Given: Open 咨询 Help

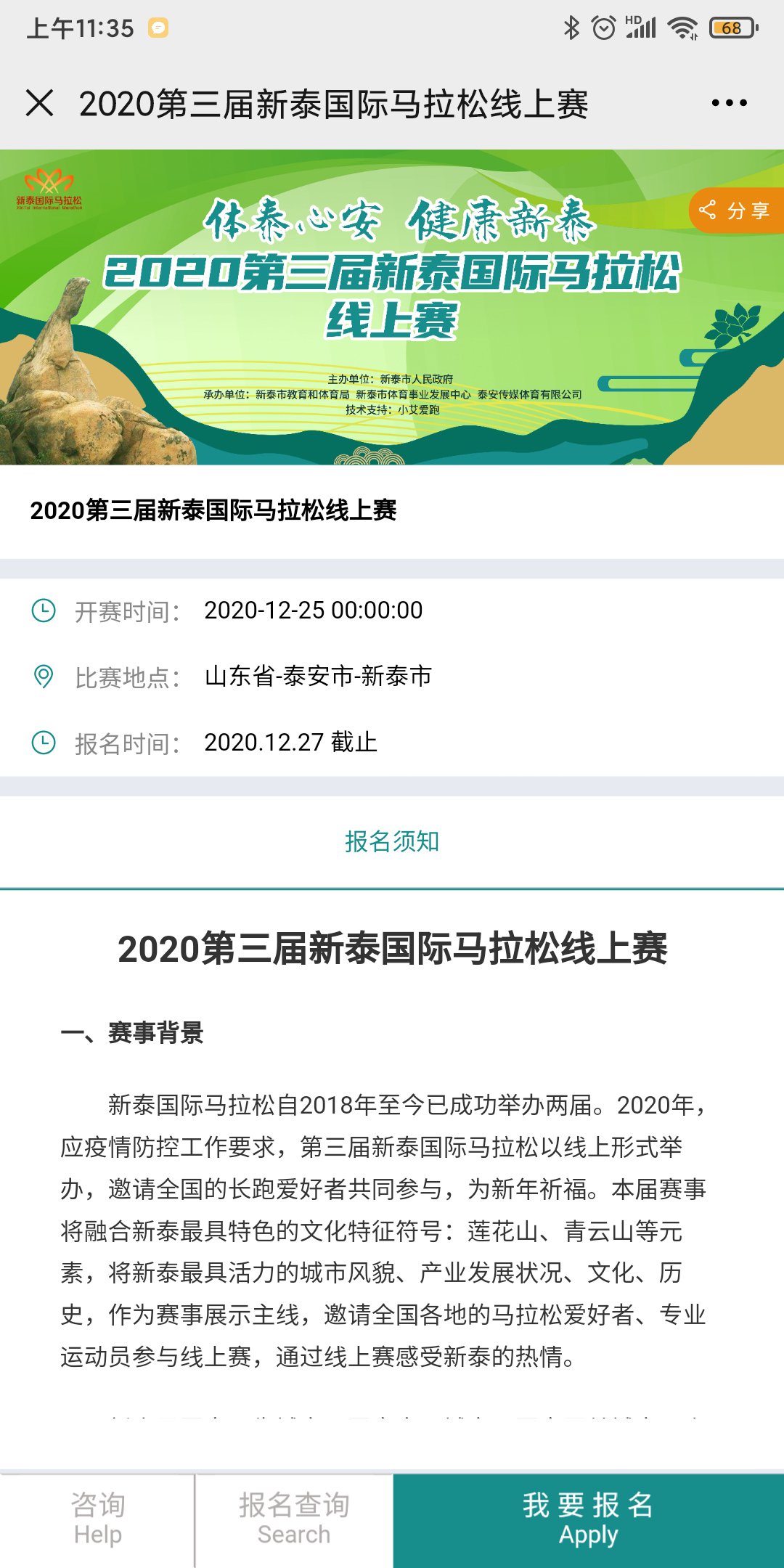Looking at the screenshot, I should point(97,1520).
